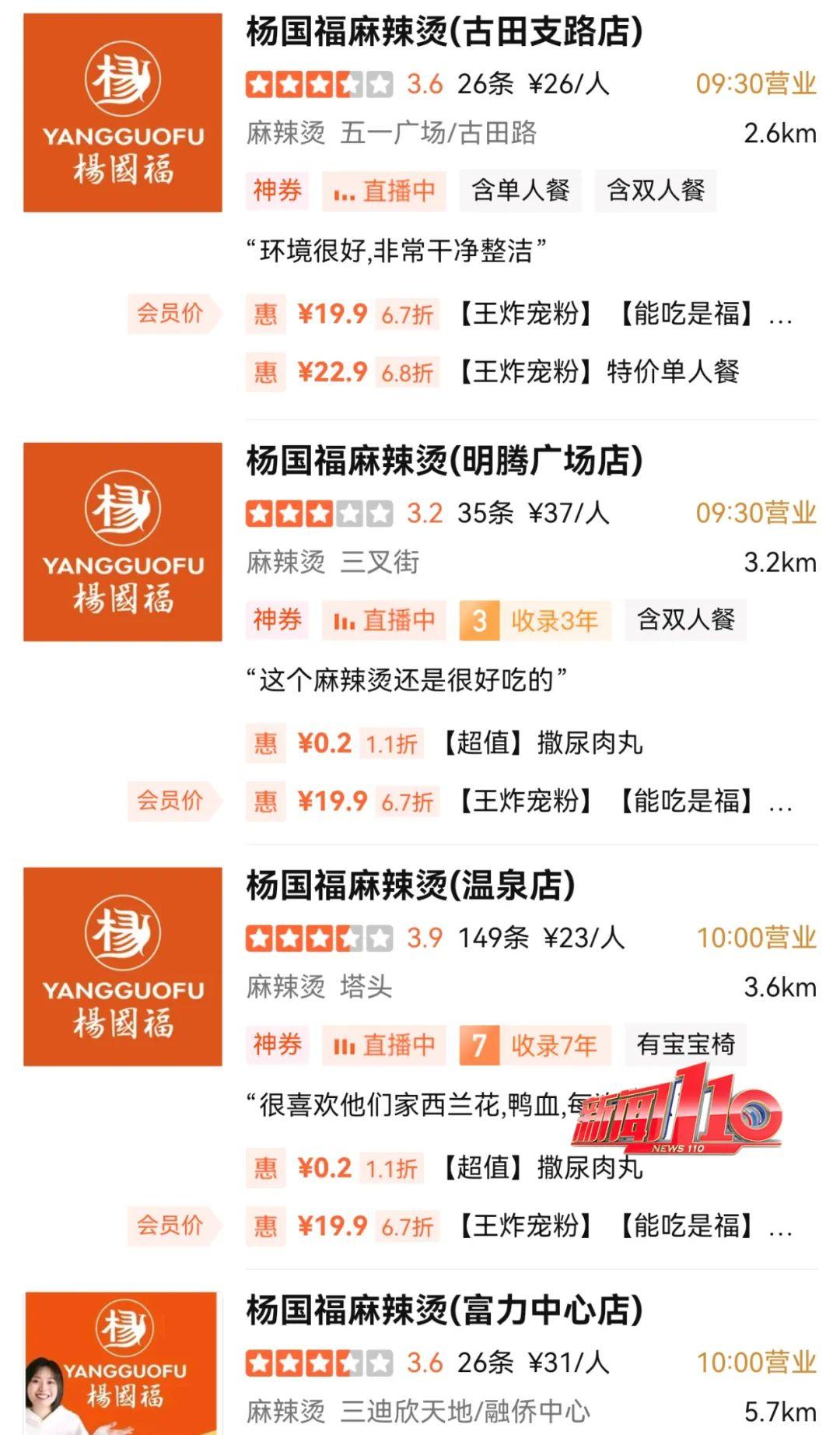Image resolution: width=840 pixels, height=1435 pixels.
Task: Tap 温泉店 store logo thumbnail
Action: [x=123, y=967]
